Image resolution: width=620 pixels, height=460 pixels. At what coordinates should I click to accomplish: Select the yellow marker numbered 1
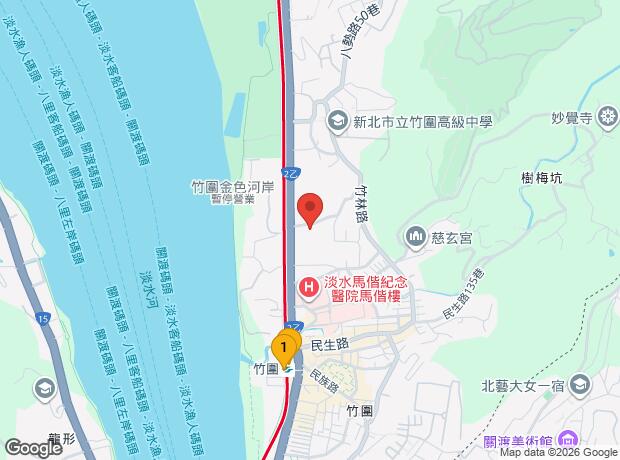tap(285, 346)
